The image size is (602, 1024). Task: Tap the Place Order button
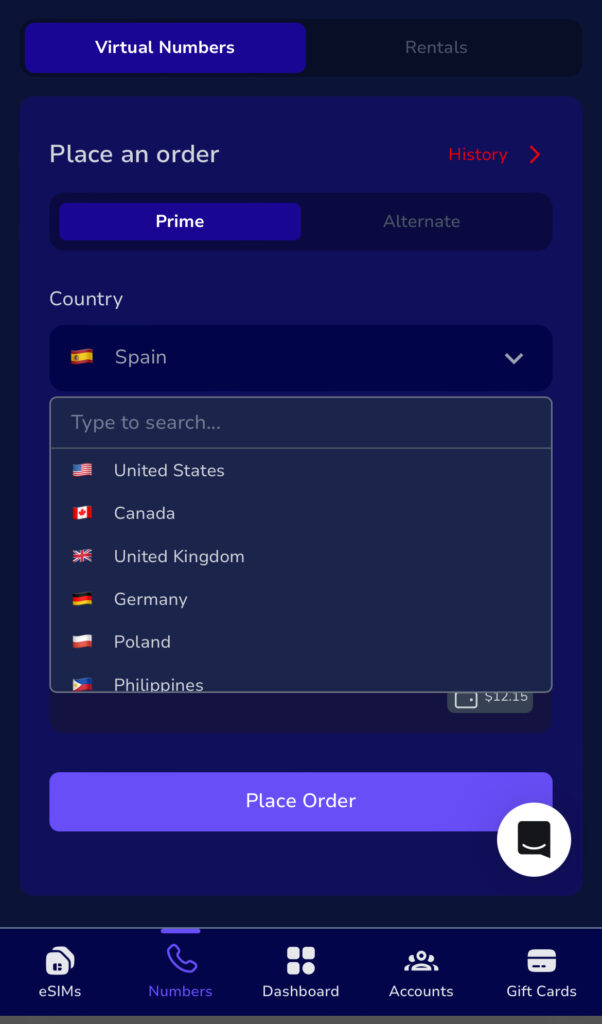click(300, 801)
